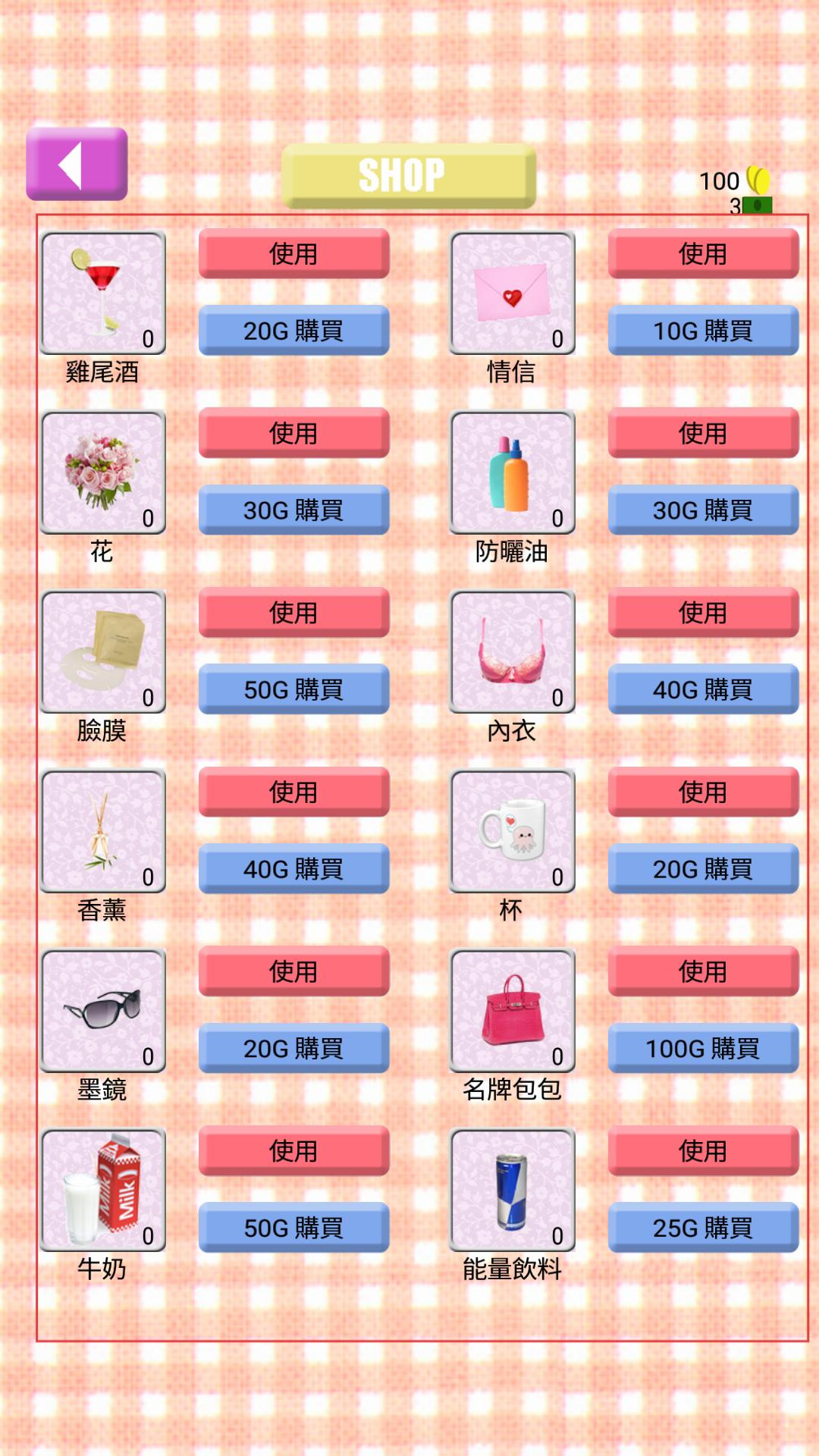Buy the designer bag (名牌包包) for 100G
The height and width of the screenshot is (1456, 819).
pos(703,1048)
